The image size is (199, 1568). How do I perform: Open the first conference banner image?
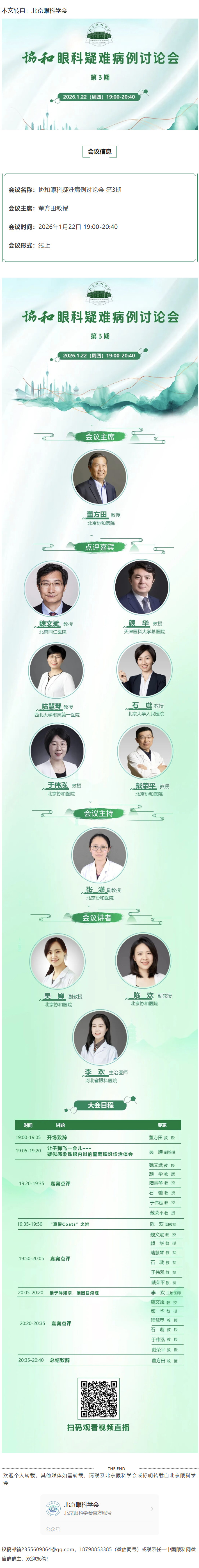(99, 74)
